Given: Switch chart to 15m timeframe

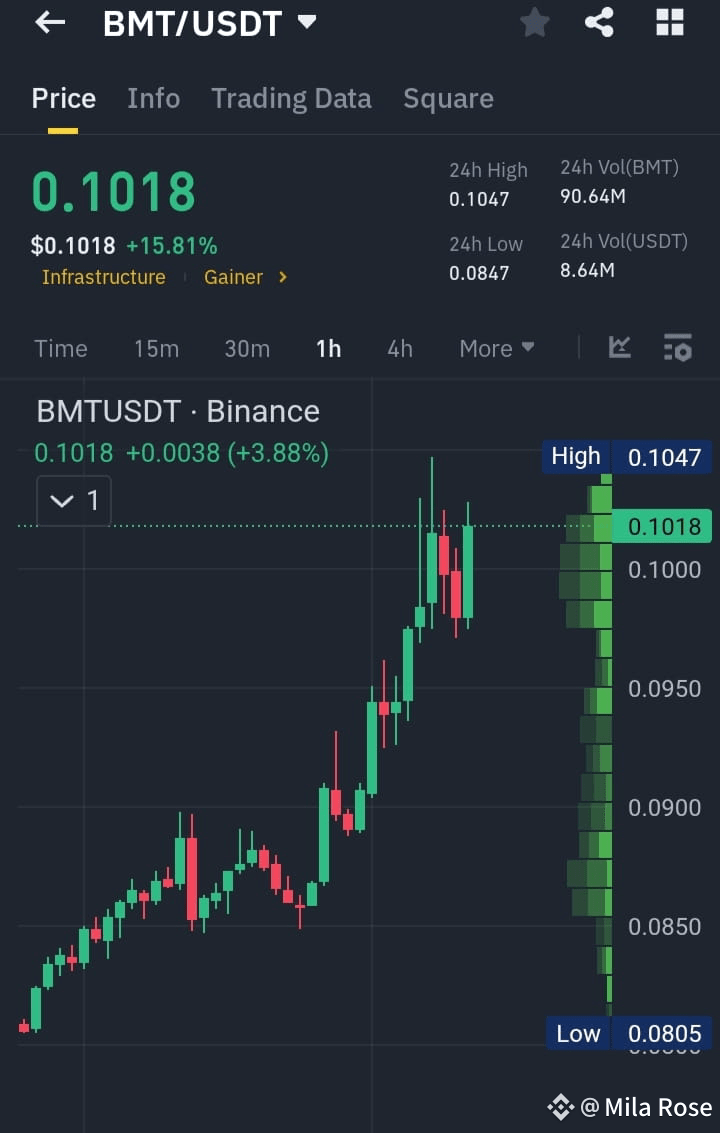Looking at the screenshot, I should 156,348.
